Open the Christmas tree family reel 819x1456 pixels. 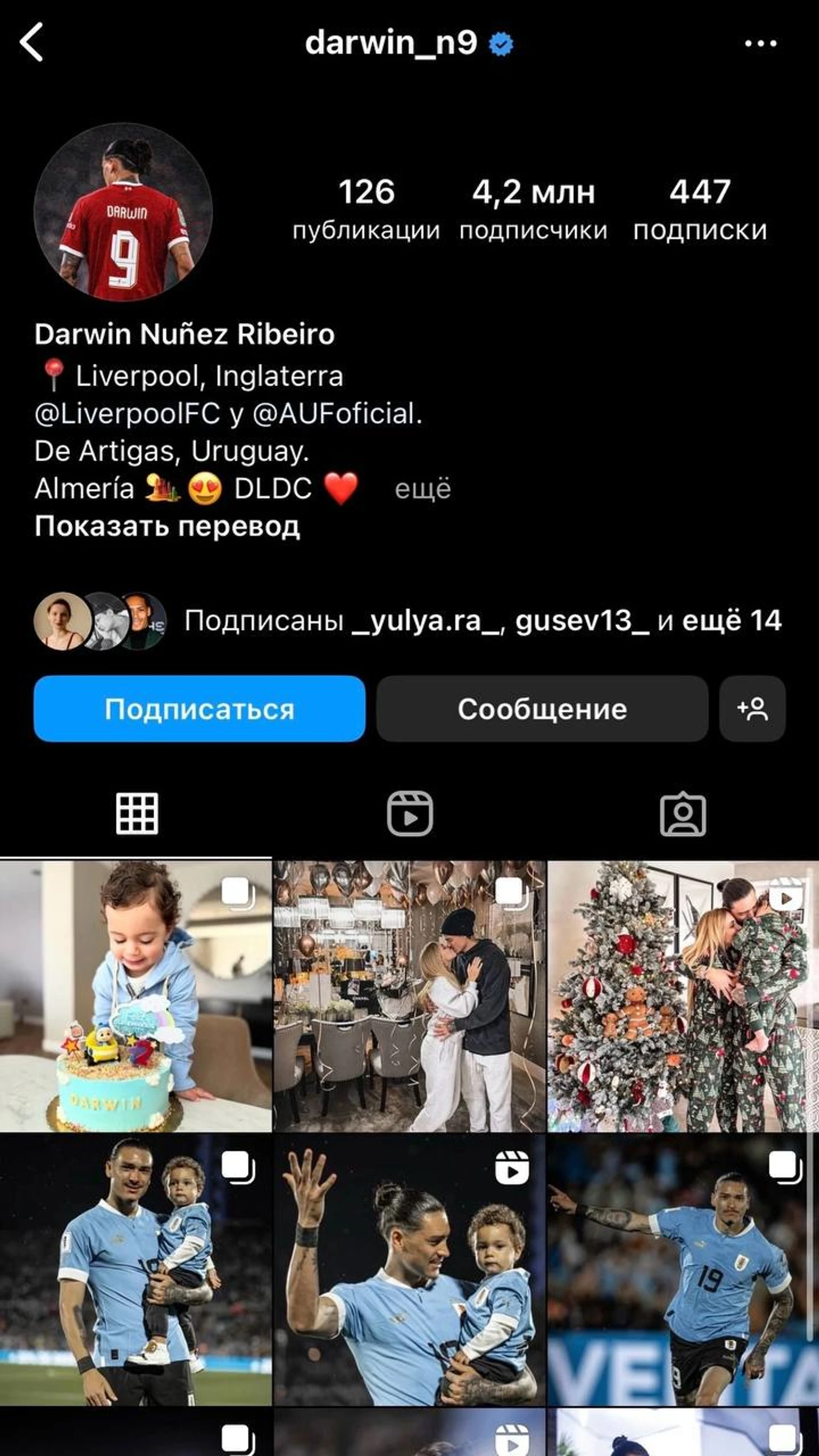[x=683, y=996]
